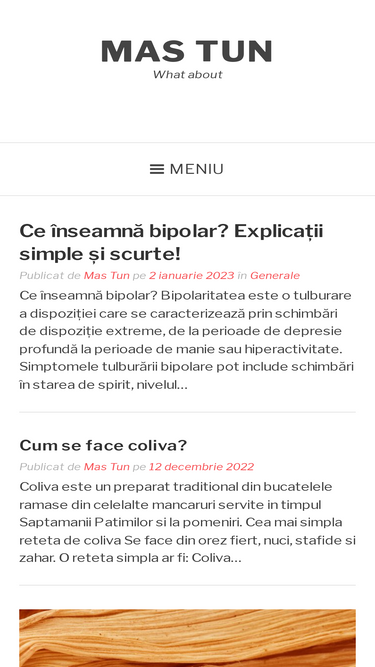Screen dimensions: 375x667
Task: Tap the 12 decembrie 2022 date link
Action: click(201, 467)
